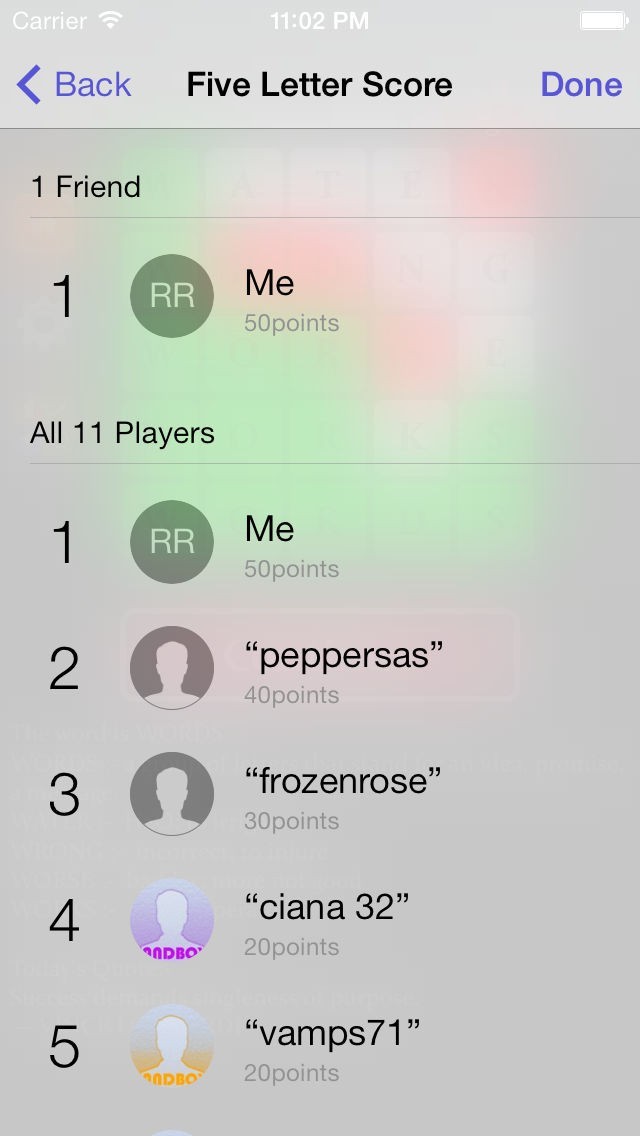View player peppersas ranked second

[320, 669]
